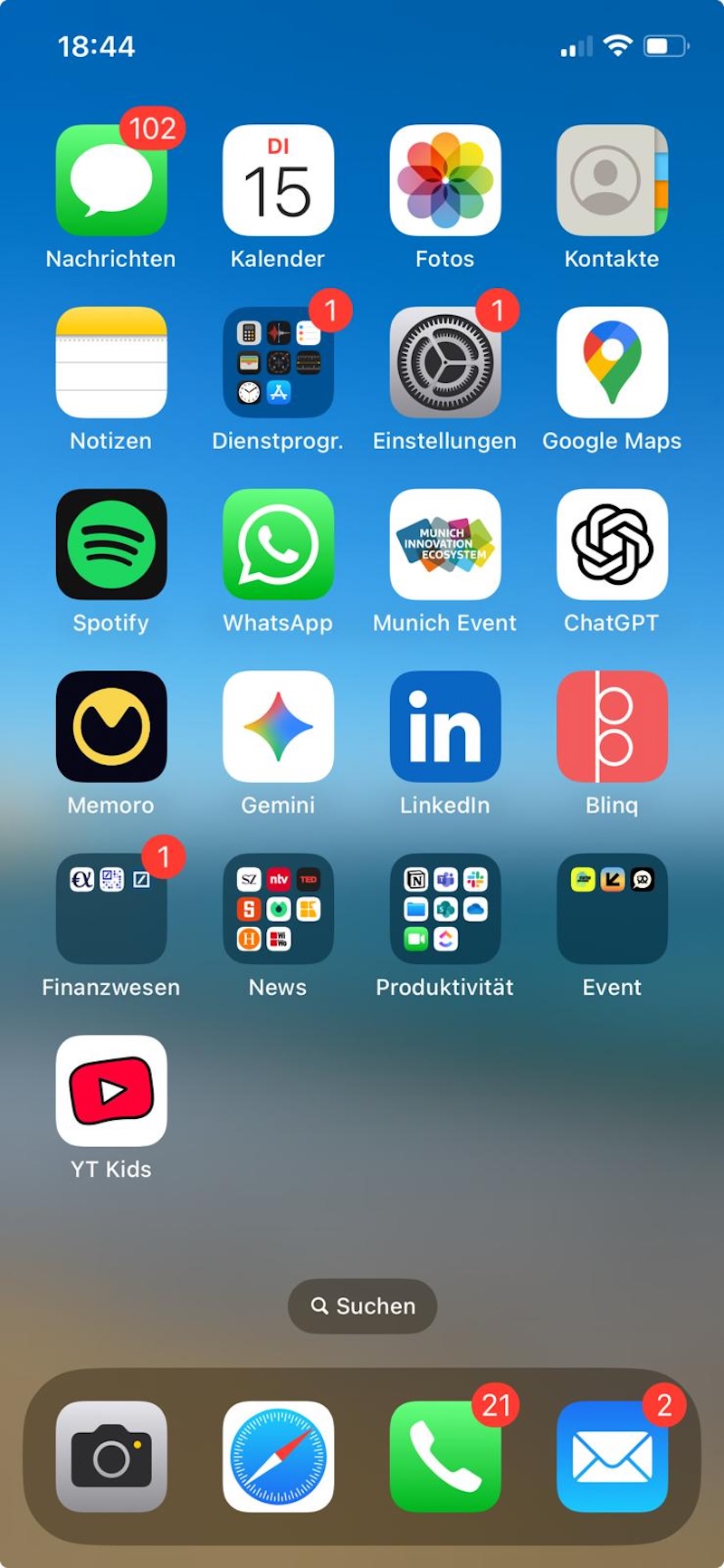The image size is (724, 1568).
Task: Open the Notizen app
Action: (111, 363)
